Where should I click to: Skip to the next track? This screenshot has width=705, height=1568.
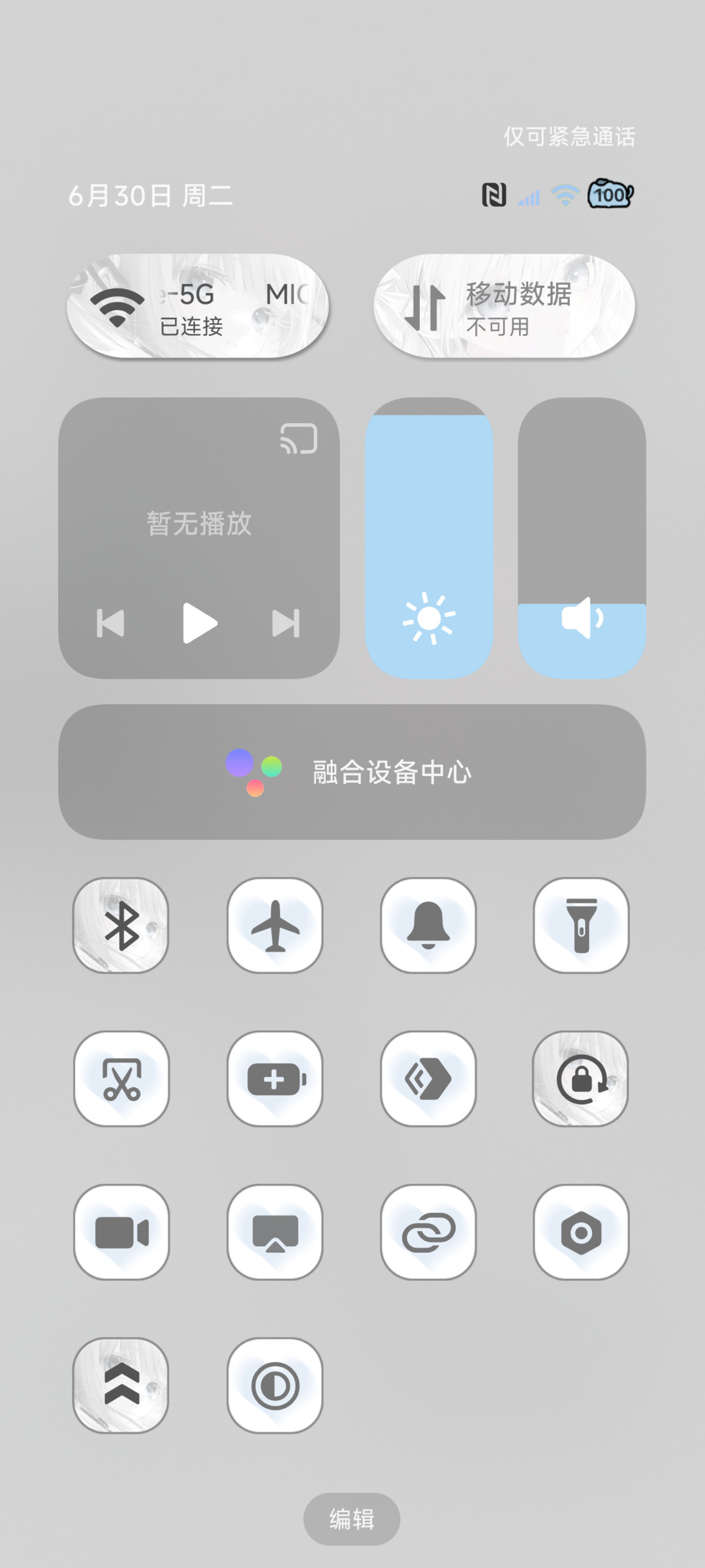[x=286, y=623]
